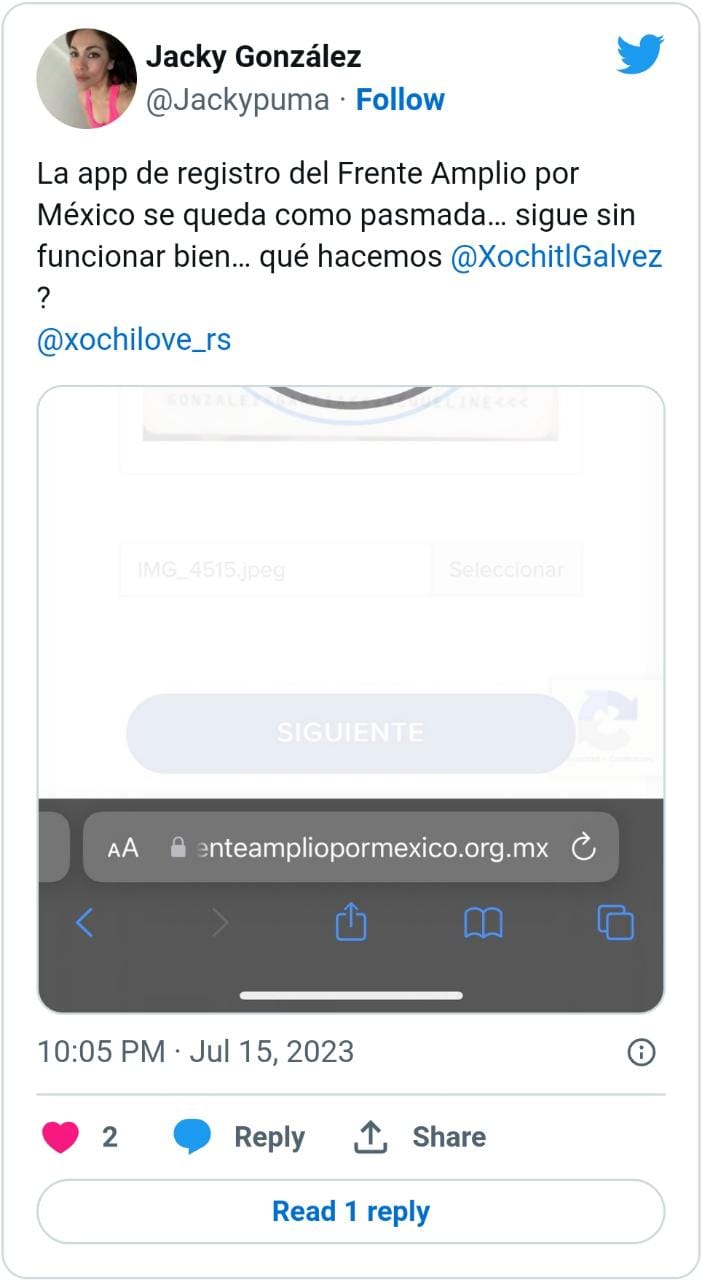The image size is (702, 1280).
Task: Share this tweet
Action: click(x=420, y=1137)
